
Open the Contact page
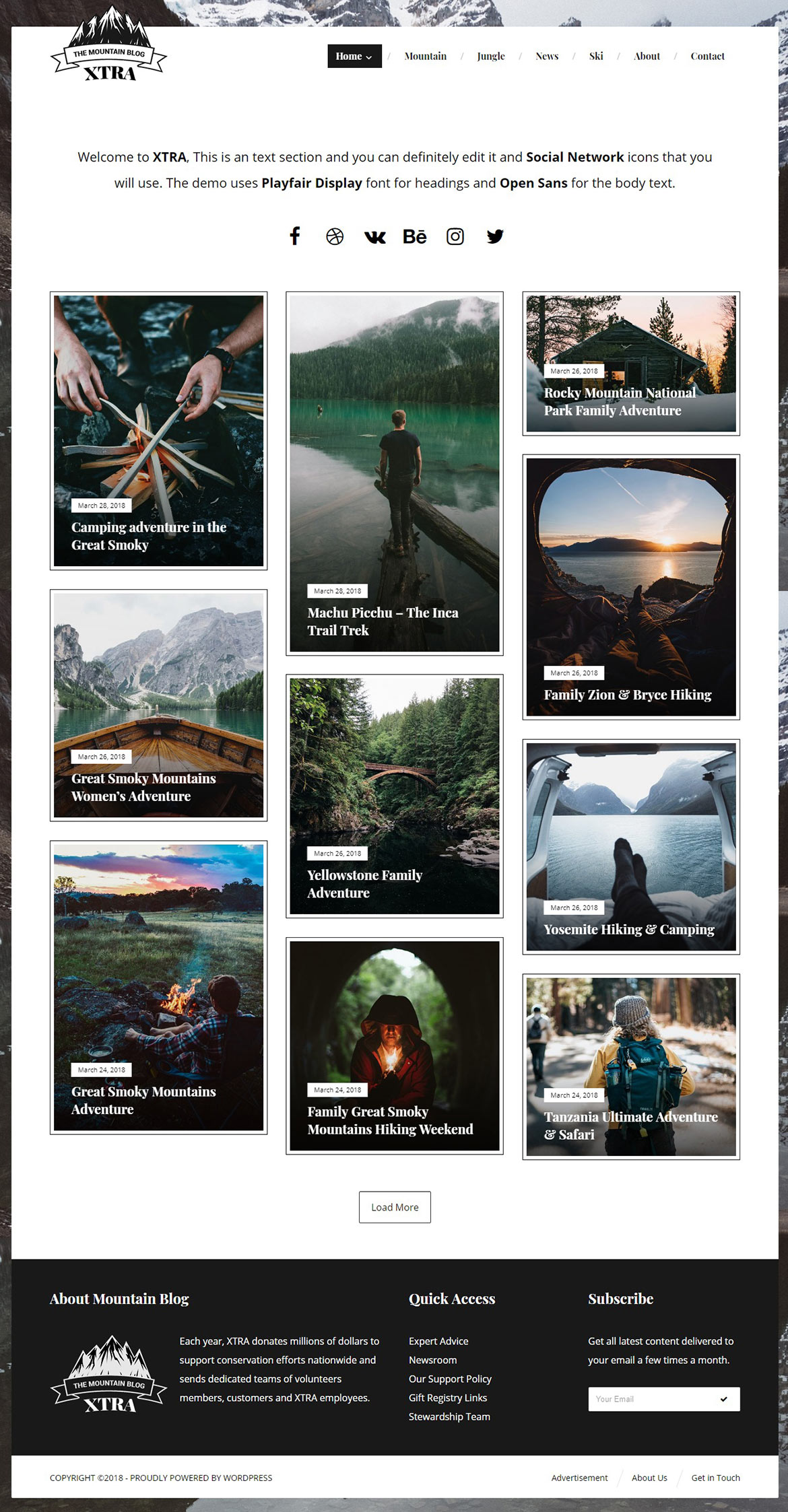(707, 57)
